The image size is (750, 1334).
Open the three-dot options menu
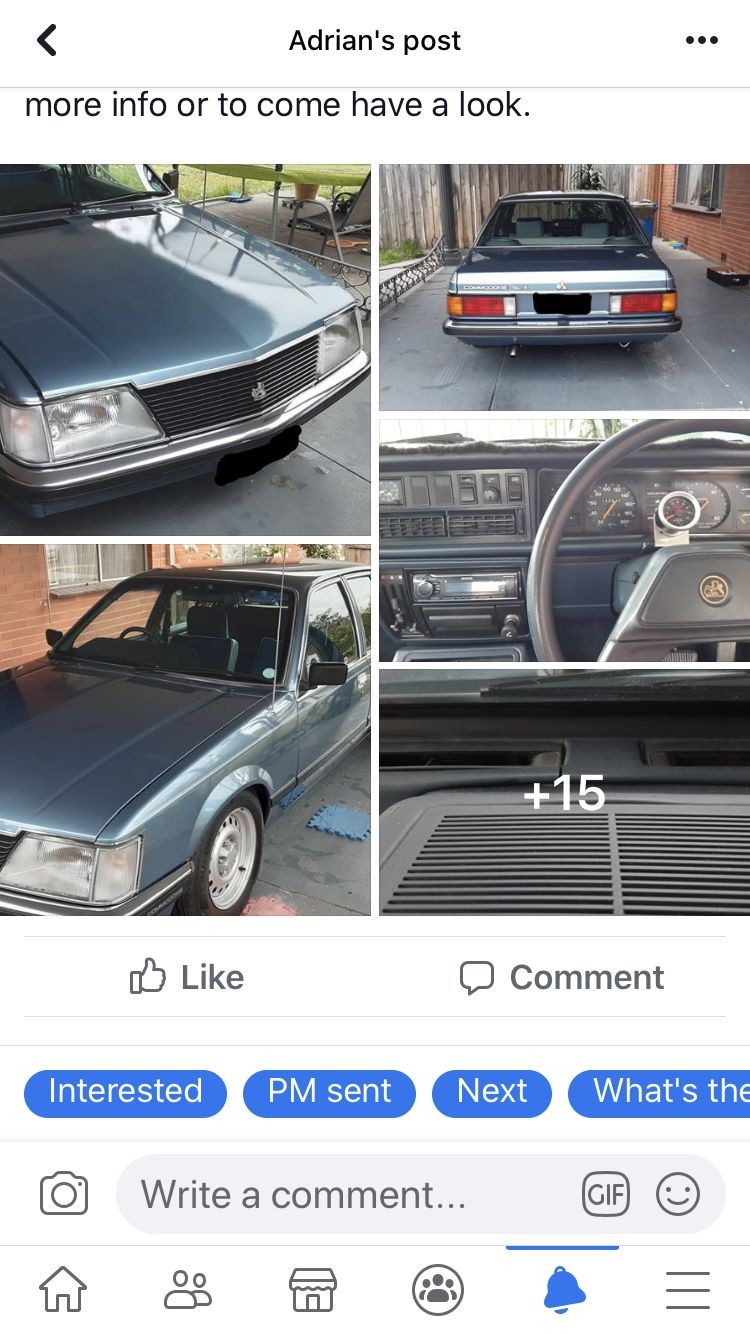tap(701, 40)
